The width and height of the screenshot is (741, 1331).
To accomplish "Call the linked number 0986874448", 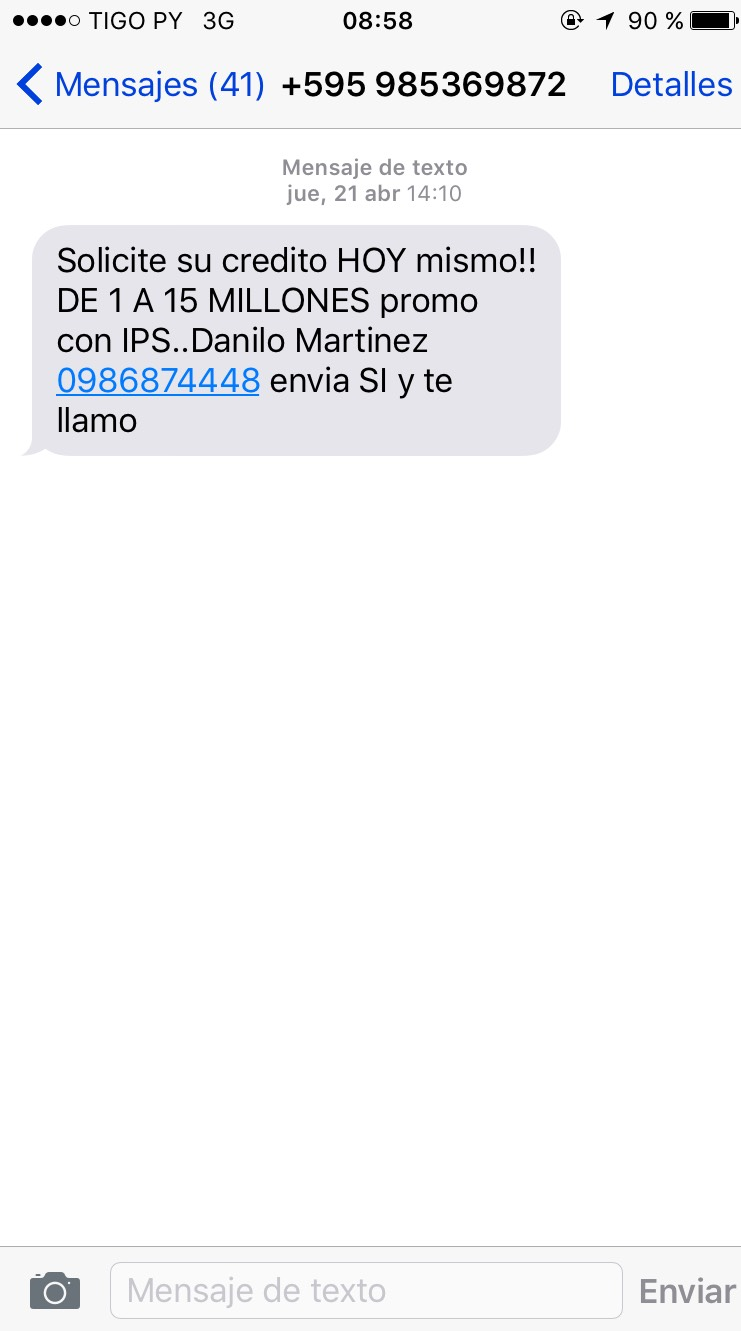I will (x=158, y=381).
